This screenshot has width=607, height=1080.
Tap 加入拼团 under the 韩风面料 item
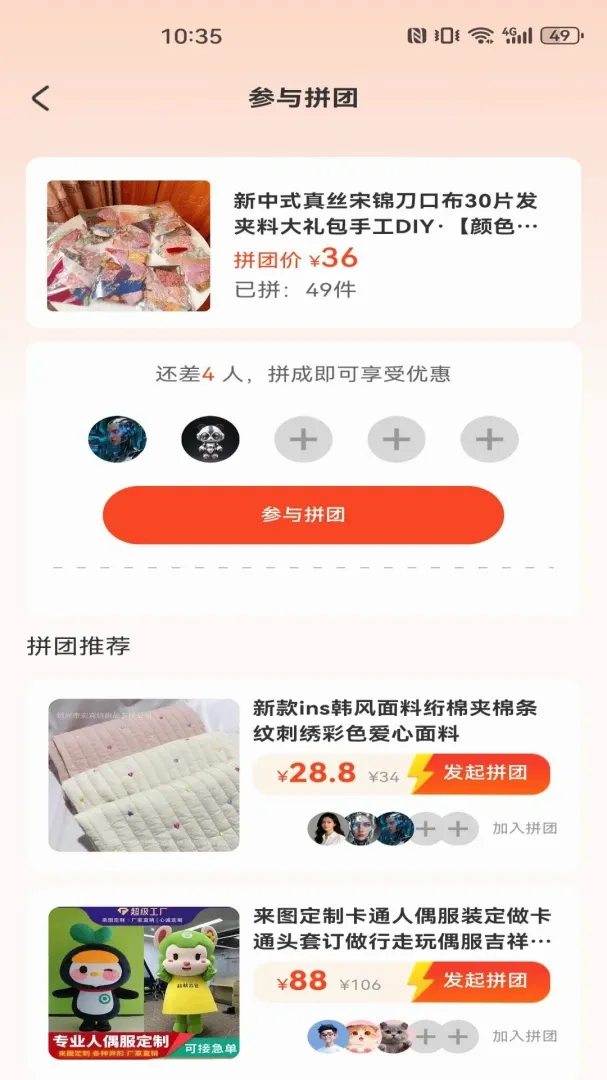[x=524, y=828]
